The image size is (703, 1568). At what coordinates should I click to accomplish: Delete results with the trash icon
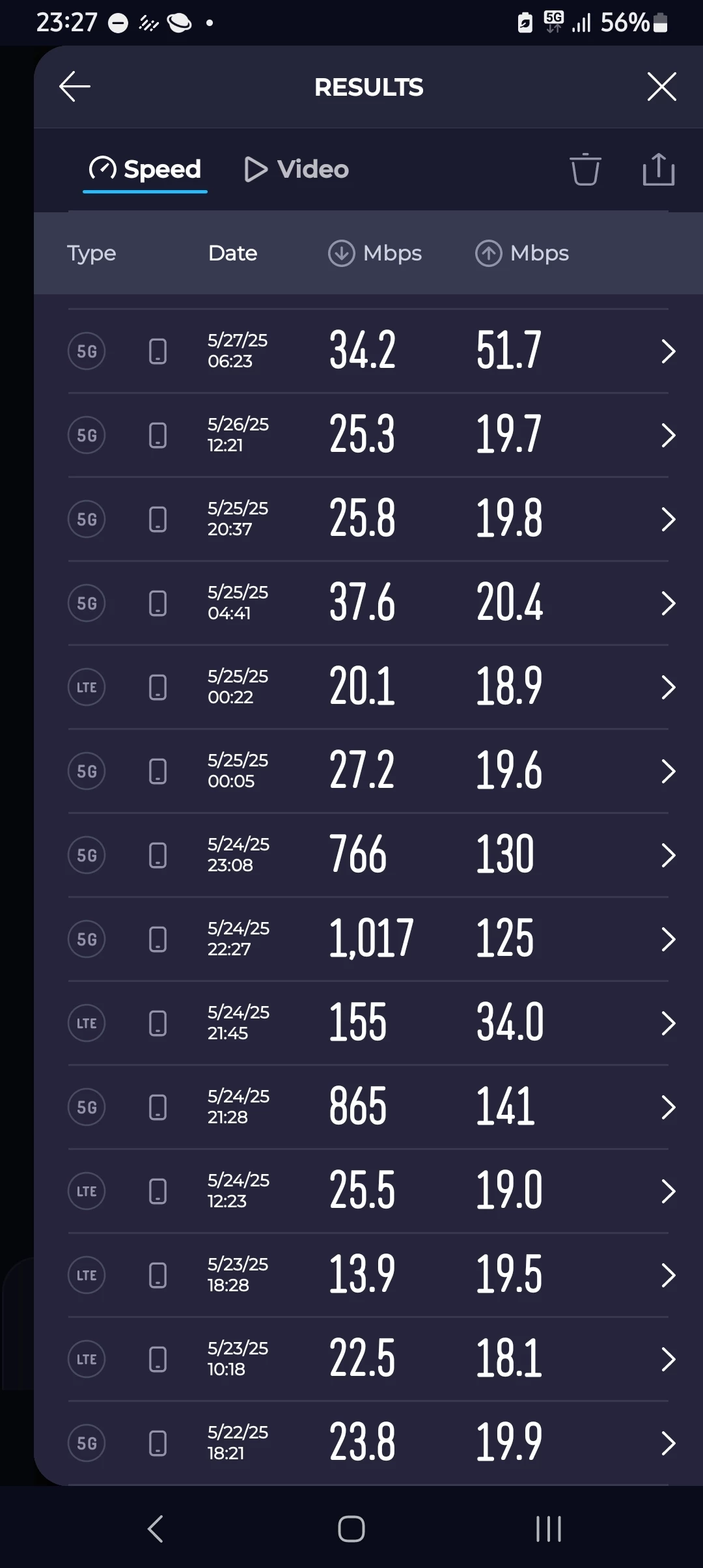(585, 169)
